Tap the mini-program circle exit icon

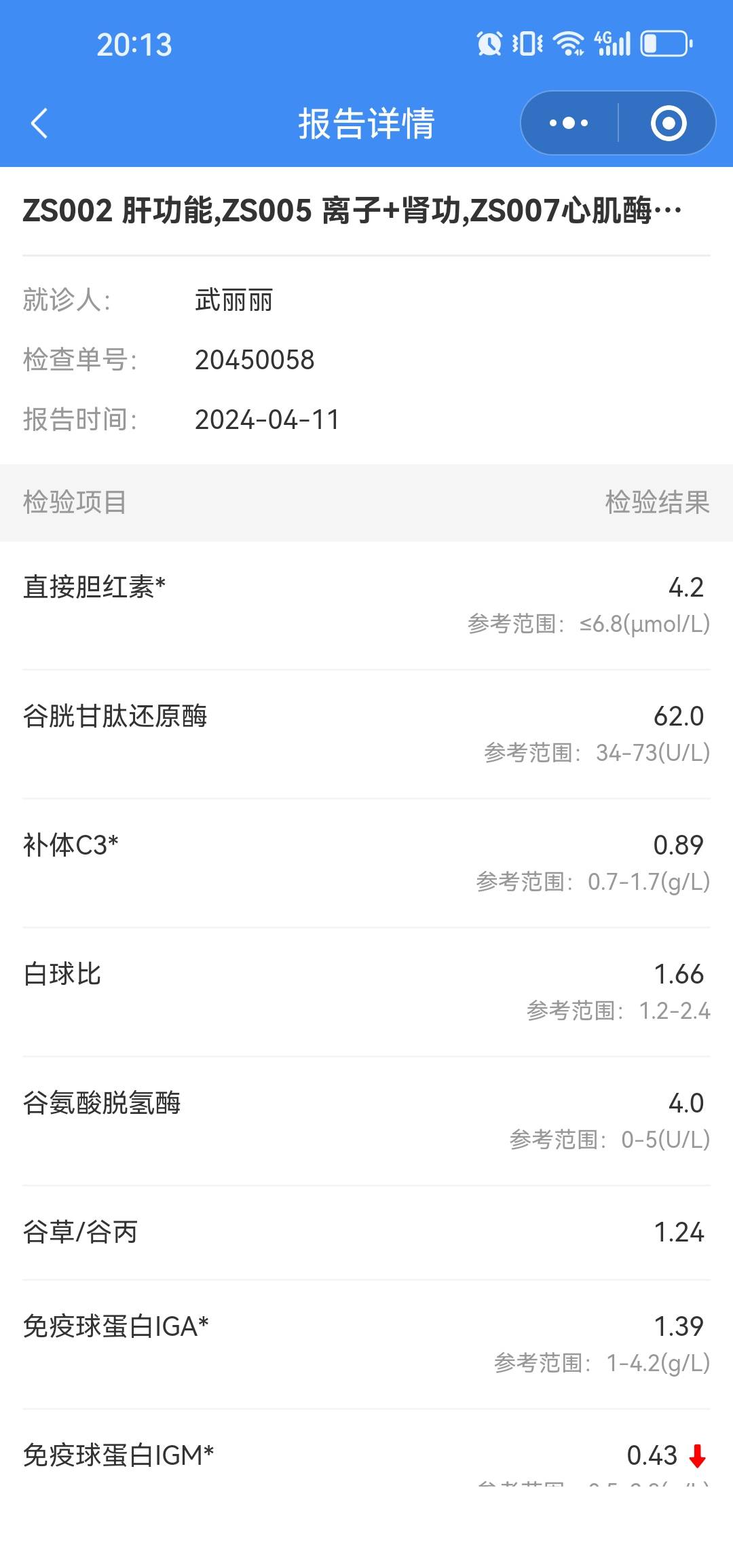668,123
